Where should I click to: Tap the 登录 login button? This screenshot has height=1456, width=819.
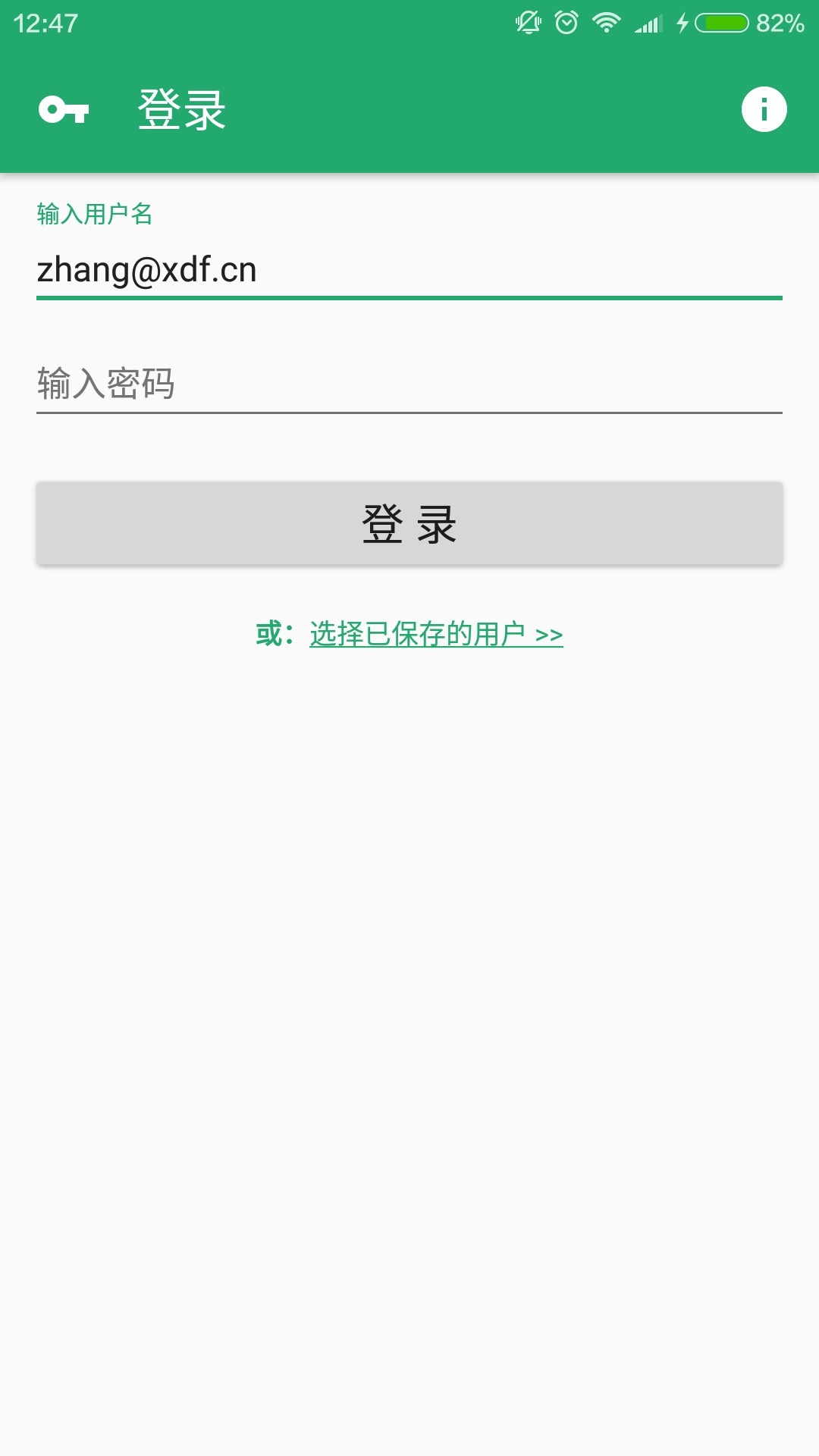[x=409, y=523]
